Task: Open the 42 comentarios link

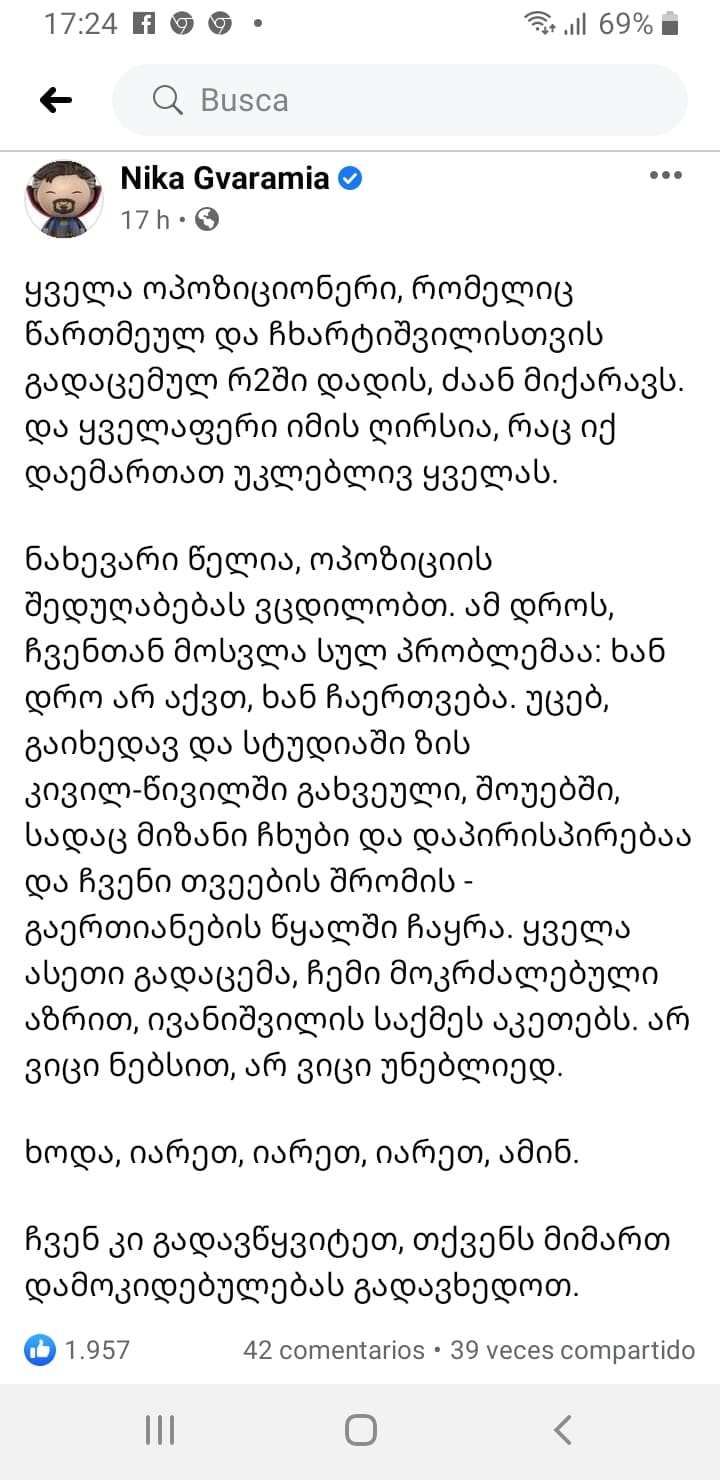Action: [334, 1350]
